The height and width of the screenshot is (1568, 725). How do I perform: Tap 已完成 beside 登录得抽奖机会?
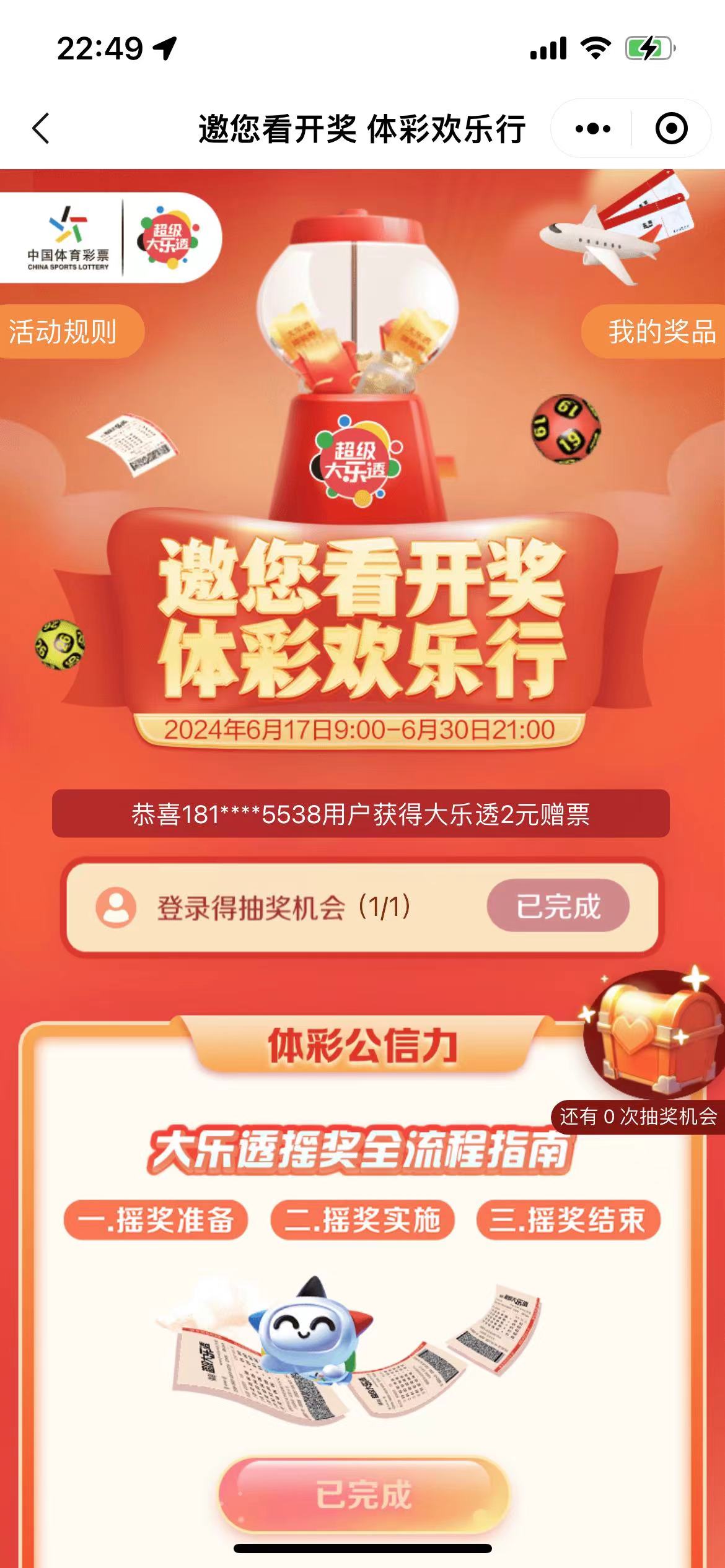tap(558, 907)
